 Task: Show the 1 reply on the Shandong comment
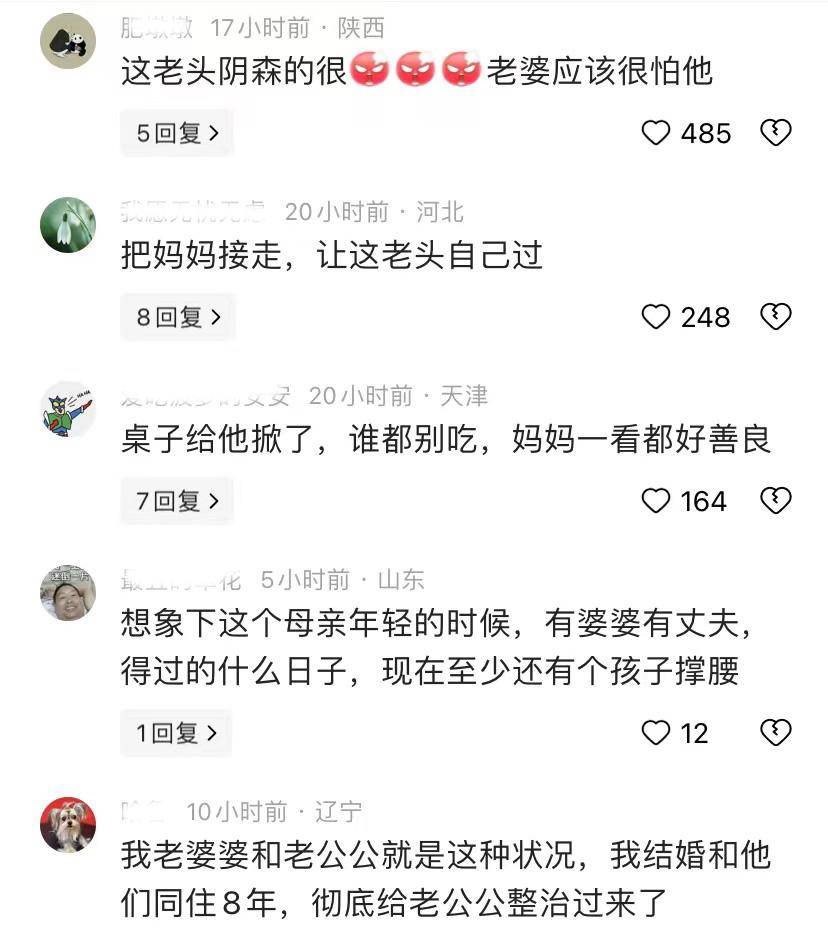pyautogui.click(x=176, y=733)
